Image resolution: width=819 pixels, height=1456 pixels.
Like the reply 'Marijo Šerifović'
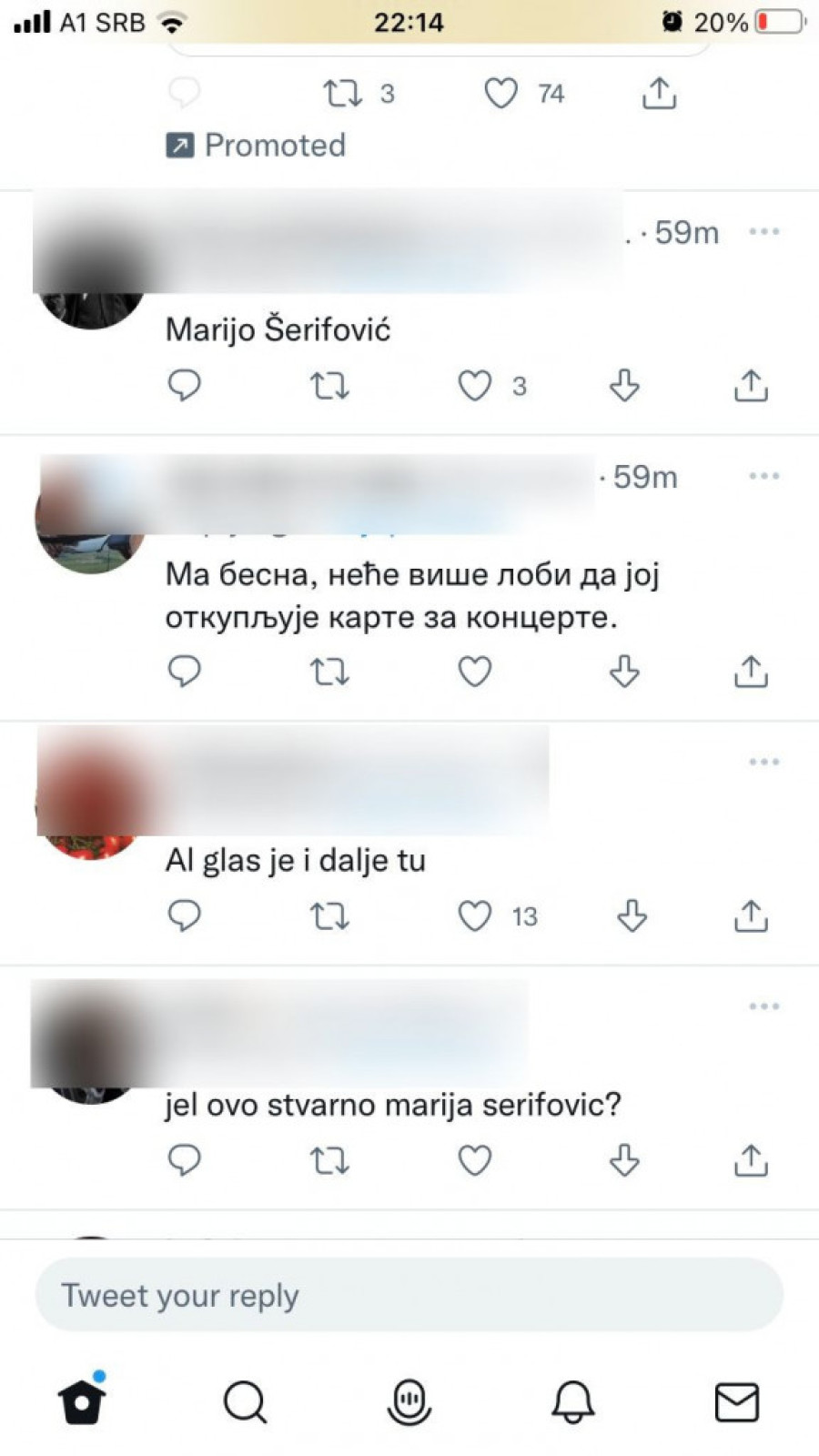click(475, 386)
